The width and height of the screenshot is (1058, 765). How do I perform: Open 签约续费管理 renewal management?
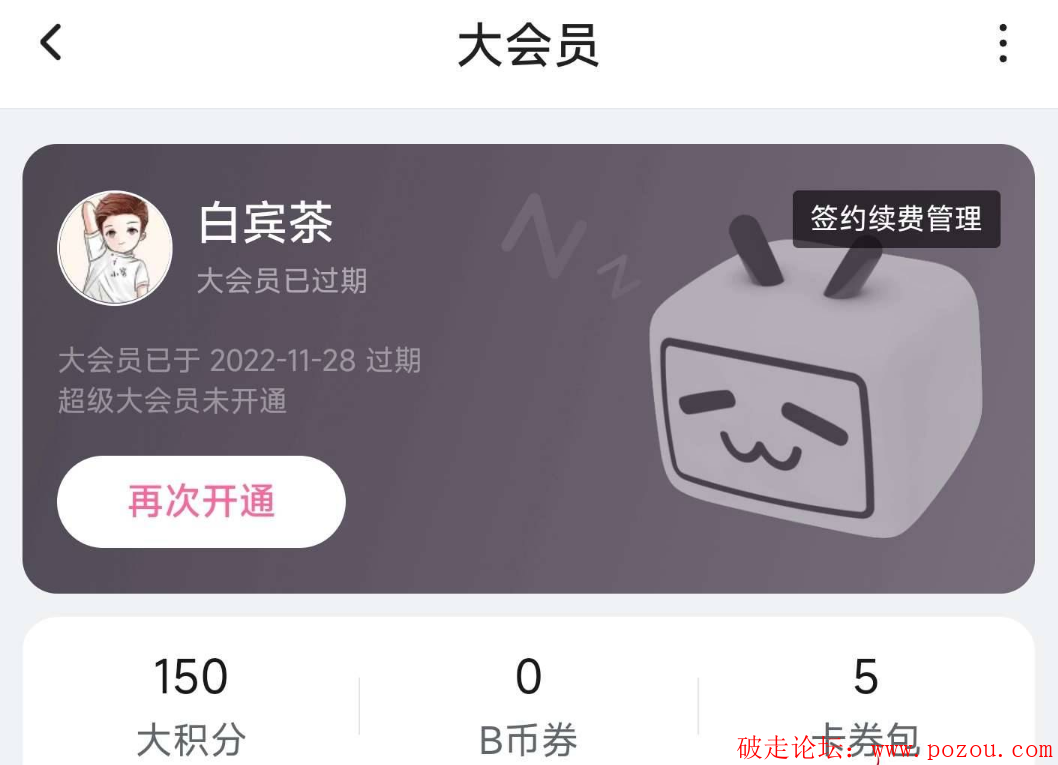coord(896,219)
